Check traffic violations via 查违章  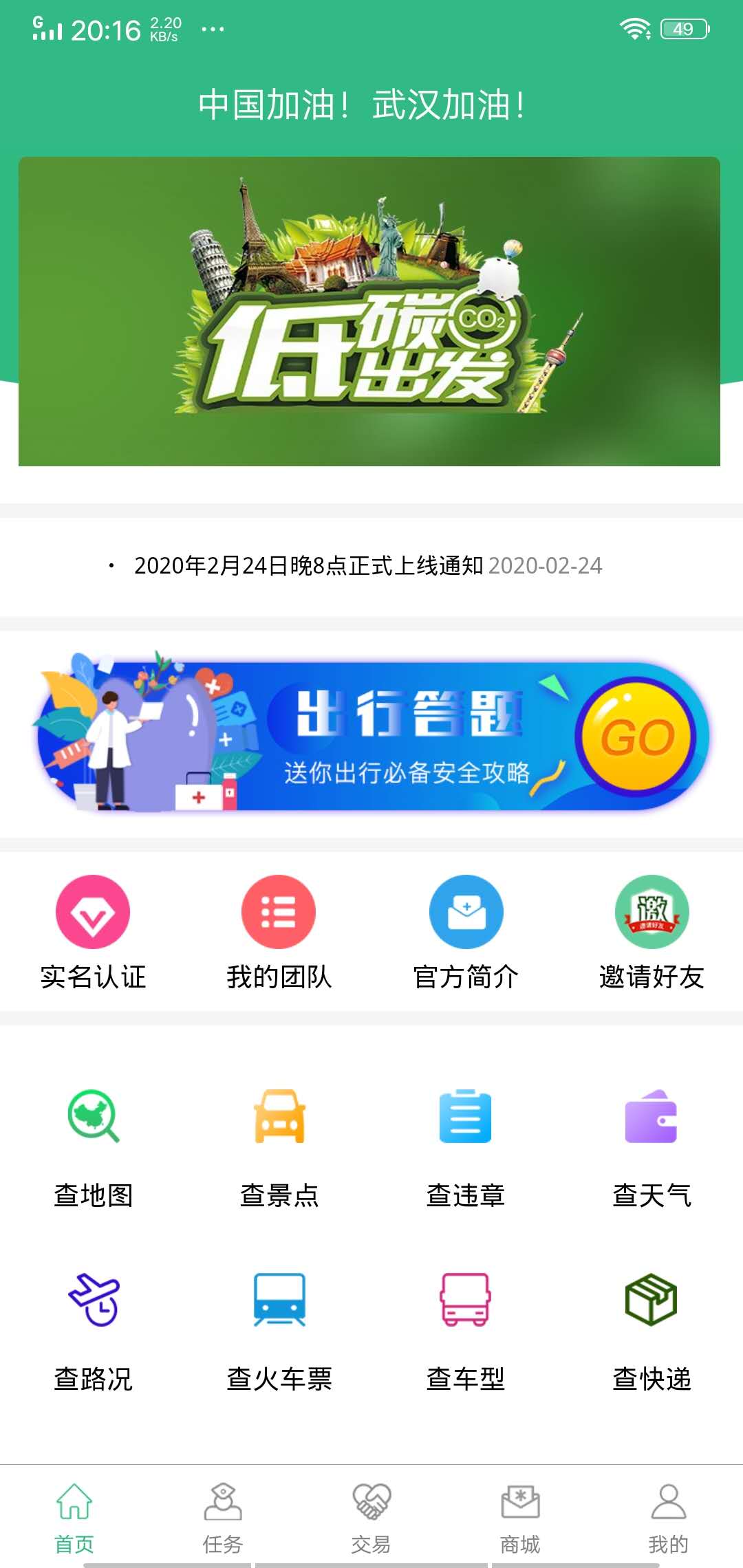464,1142
